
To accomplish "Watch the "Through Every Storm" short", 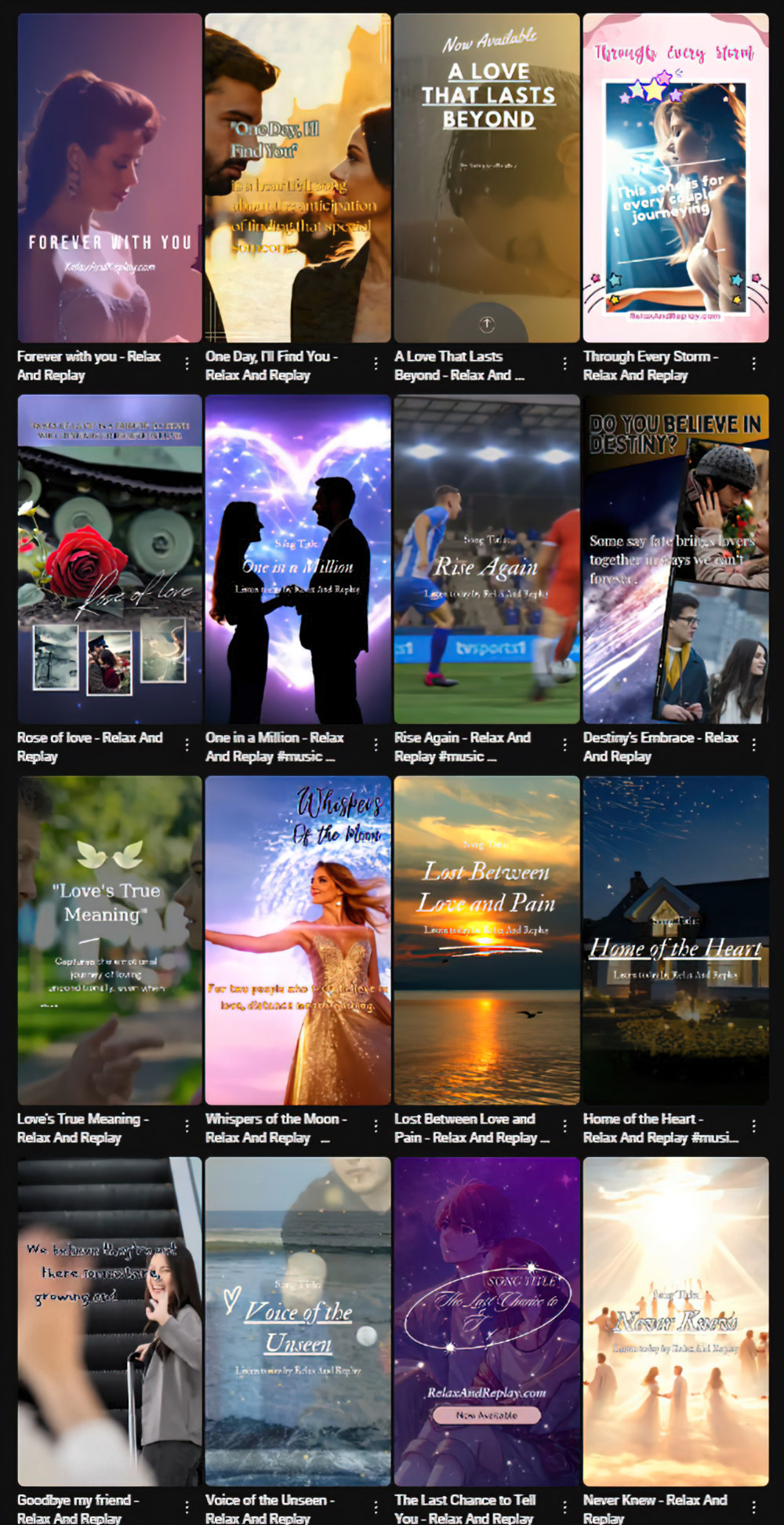I will click(675, 178).
